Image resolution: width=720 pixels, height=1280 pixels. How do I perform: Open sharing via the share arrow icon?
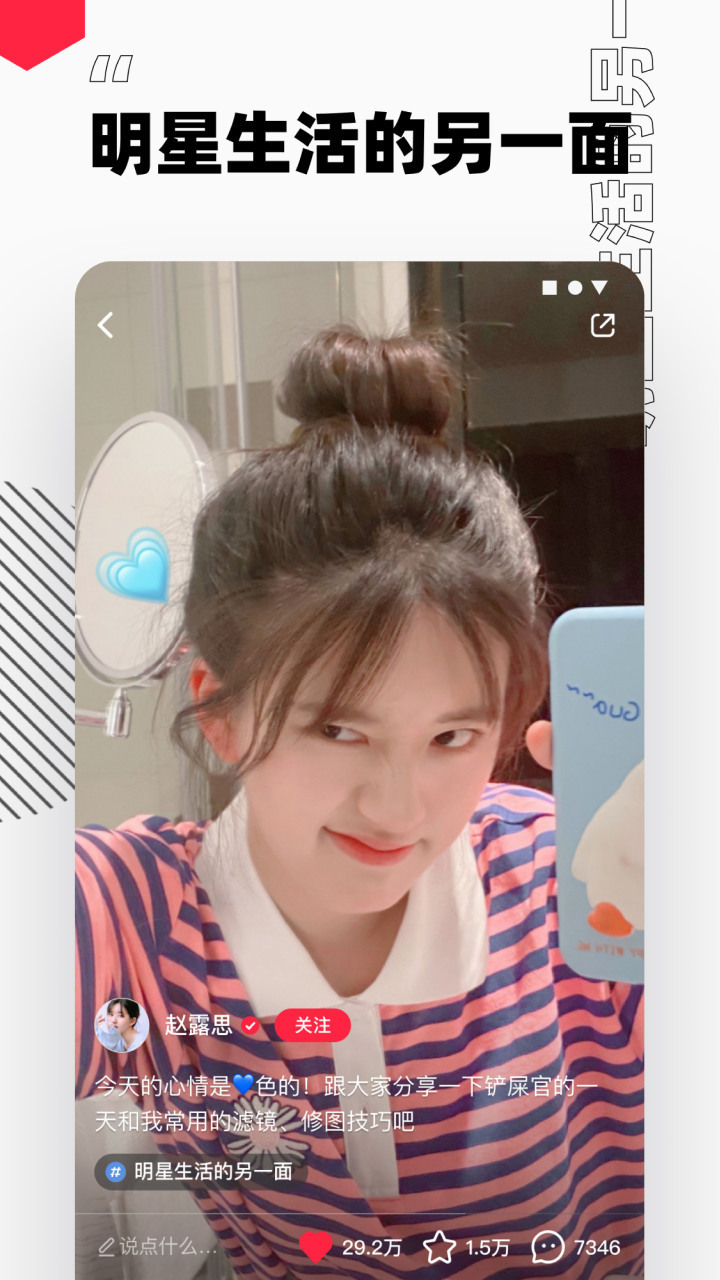pos(601,324)
